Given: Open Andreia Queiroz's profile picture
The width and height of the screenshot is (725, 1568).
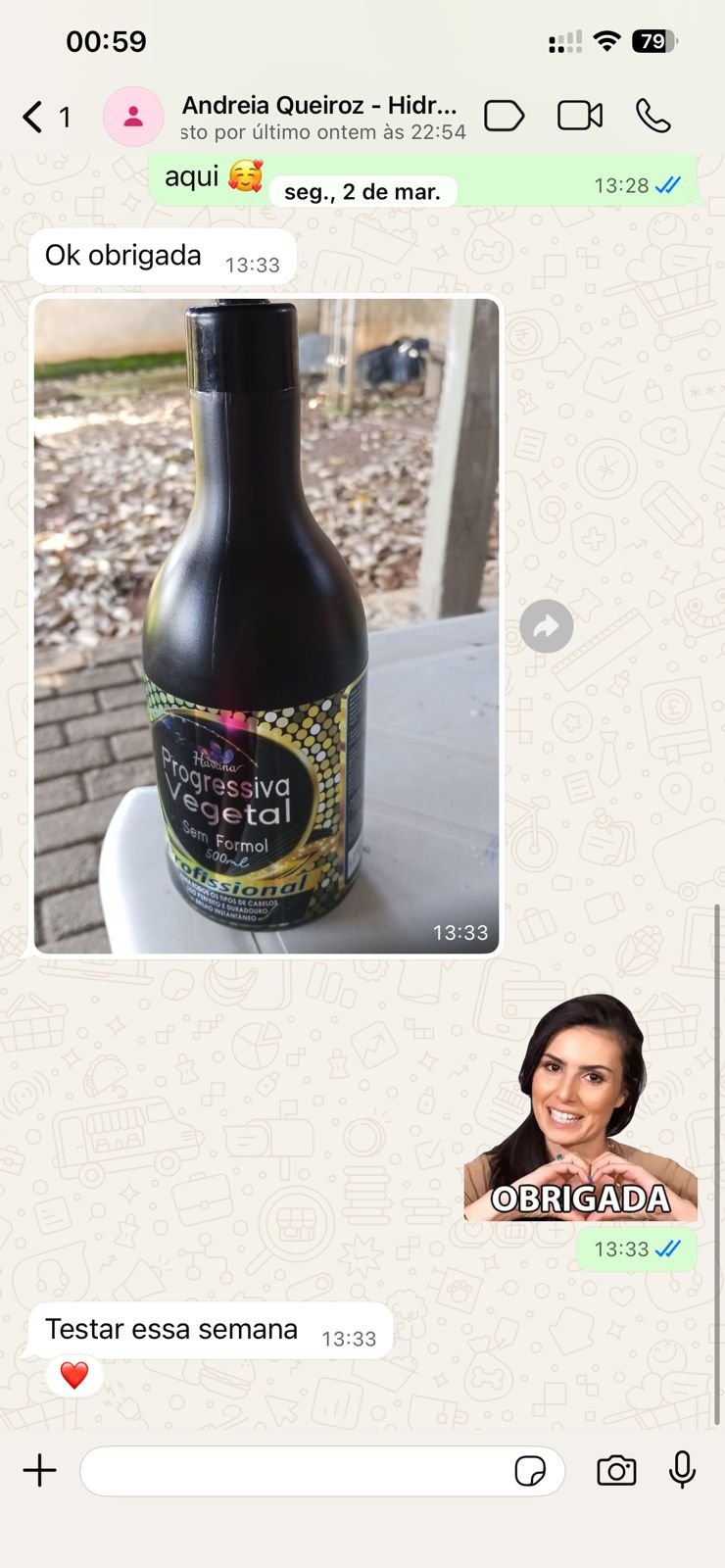Looking at the screenshot, I should (133, 115).
